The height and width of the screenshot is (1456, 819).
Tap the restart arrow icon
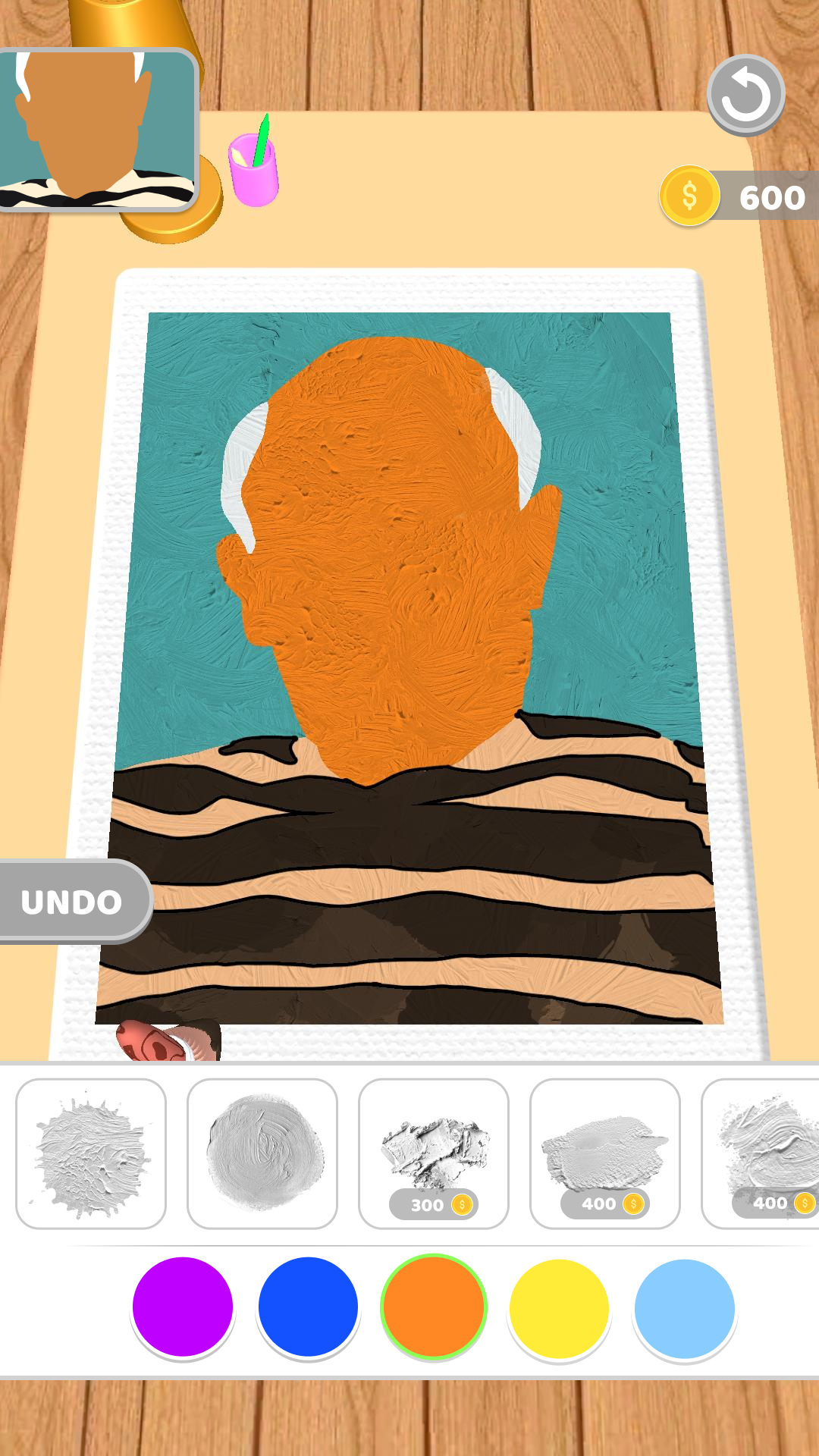[745, 96]
